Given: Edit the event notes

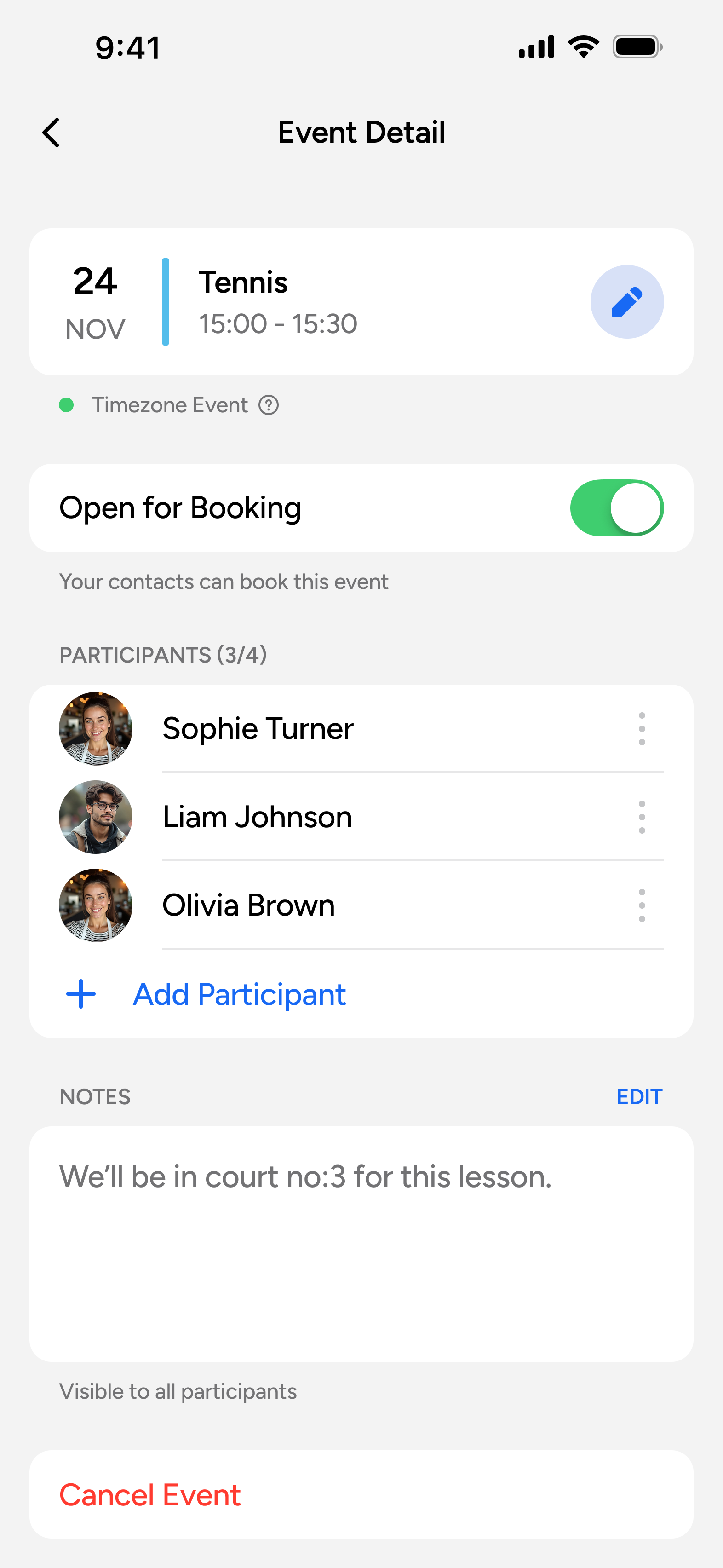Looking at the screenshot, I should point(639,1097).
